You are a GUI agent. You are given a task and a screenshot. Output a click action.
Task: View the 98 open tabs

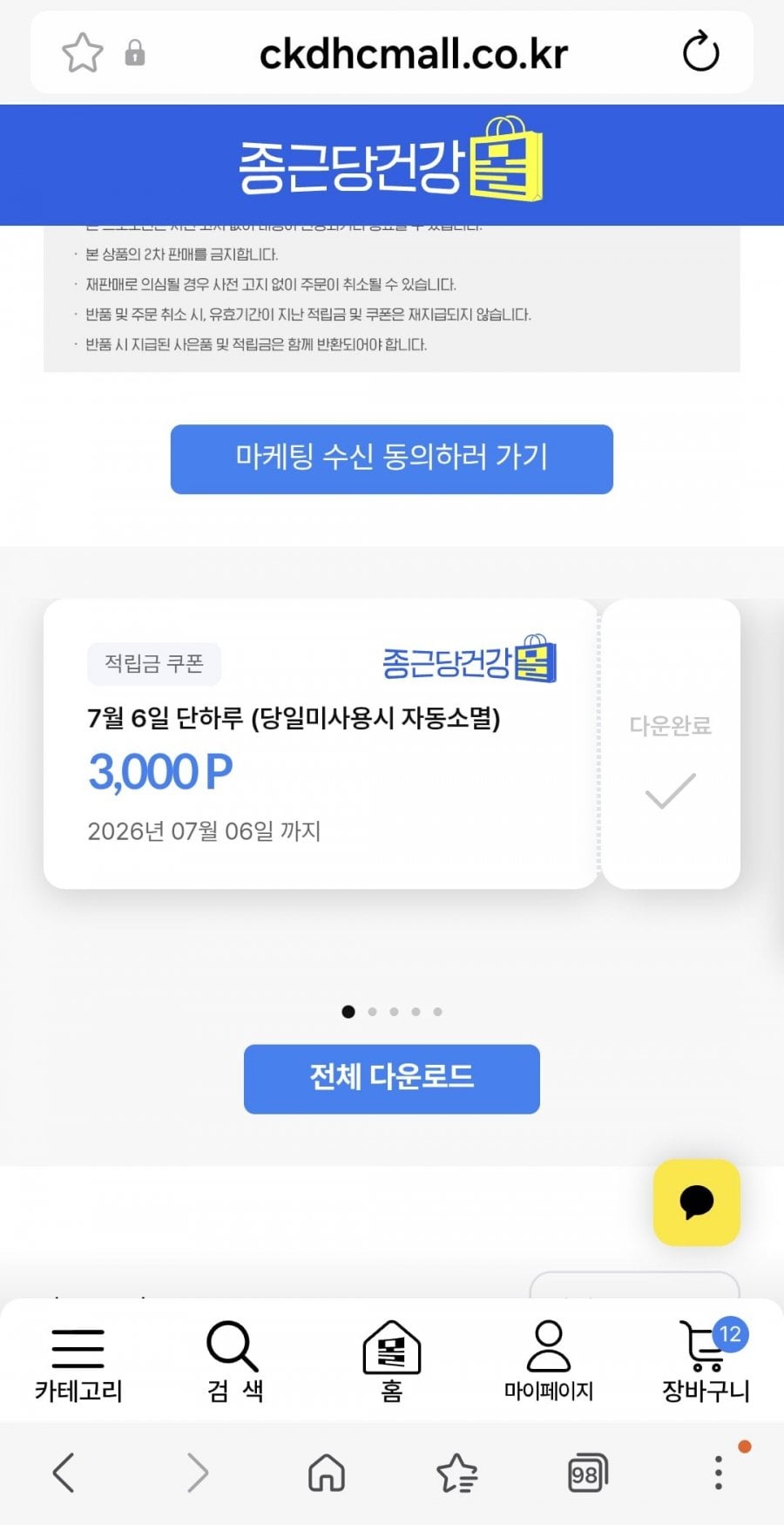click(x=588, y=1473)
